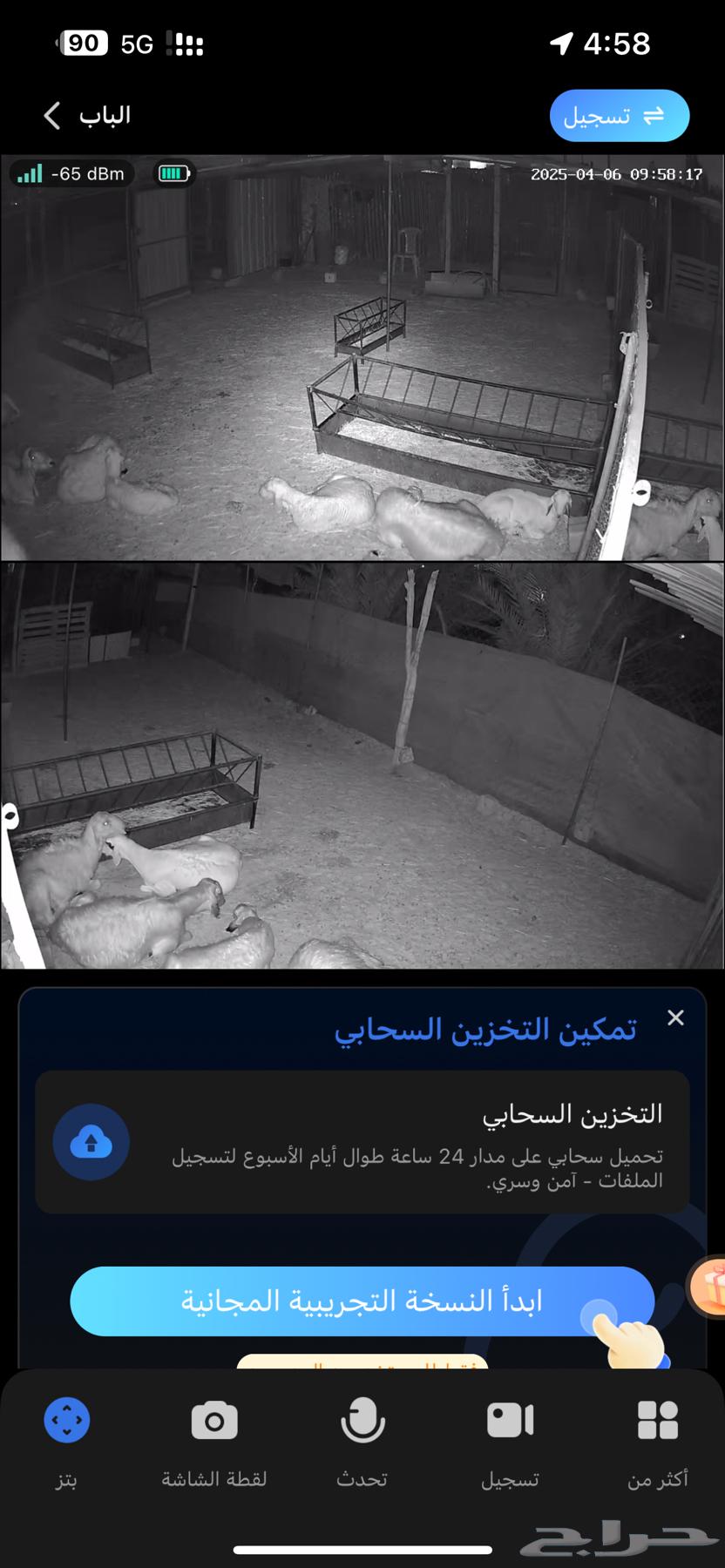Start the free trial ابدأ النسخة التجريبية المجانية
This screenshot has width=725, height=1568.
coord(362,1301)
